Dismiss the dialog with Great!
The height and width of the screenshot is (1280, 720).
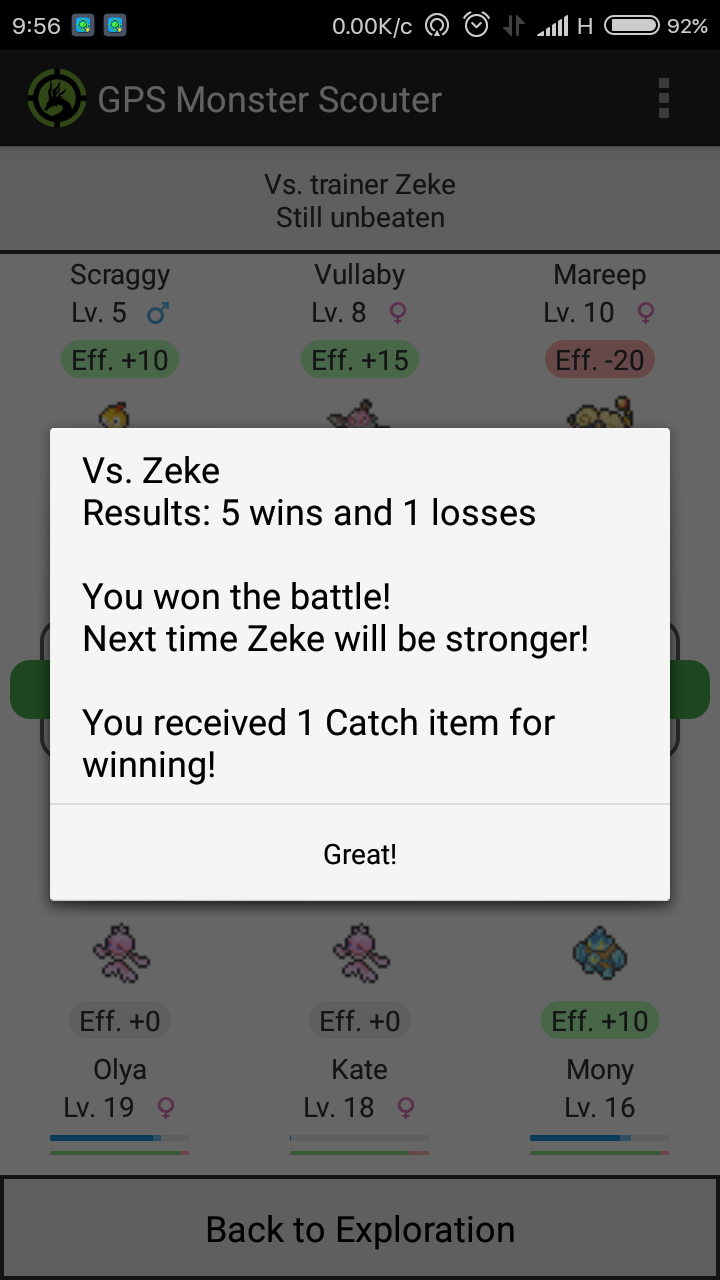(x=360, y=853)
